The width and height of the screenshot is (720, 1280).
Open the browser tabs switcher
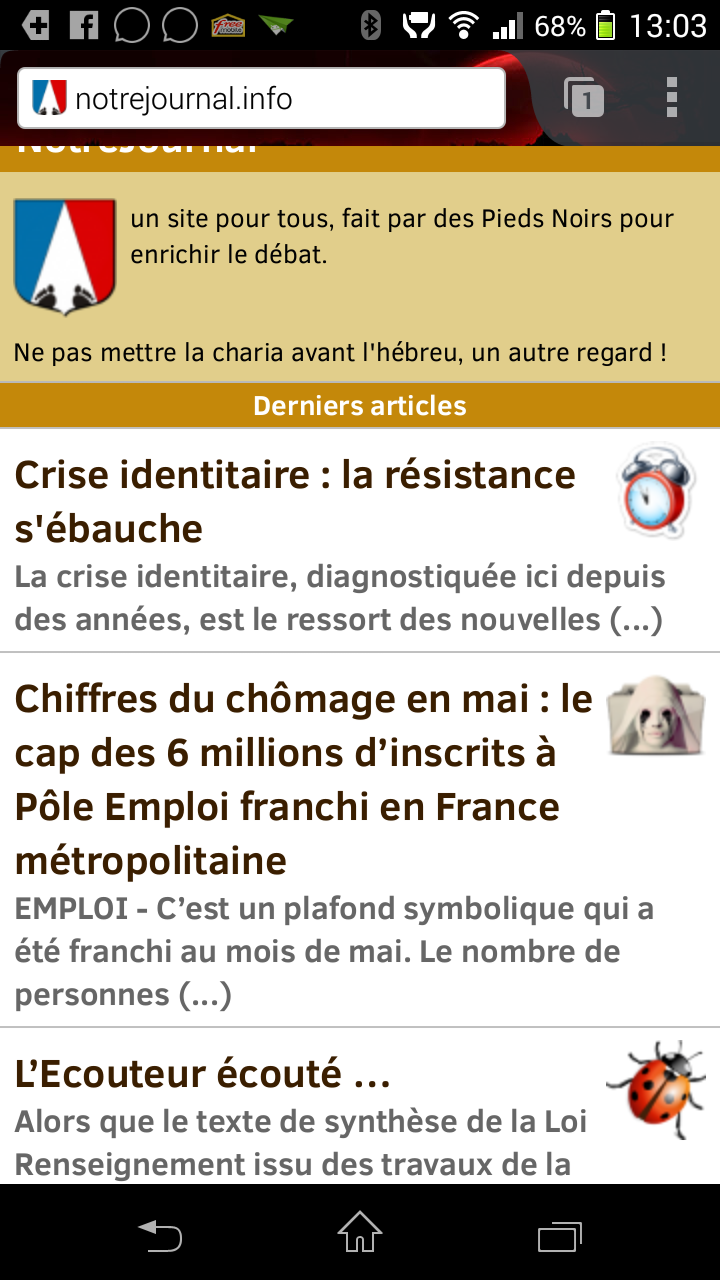click(x=584, y=98)
